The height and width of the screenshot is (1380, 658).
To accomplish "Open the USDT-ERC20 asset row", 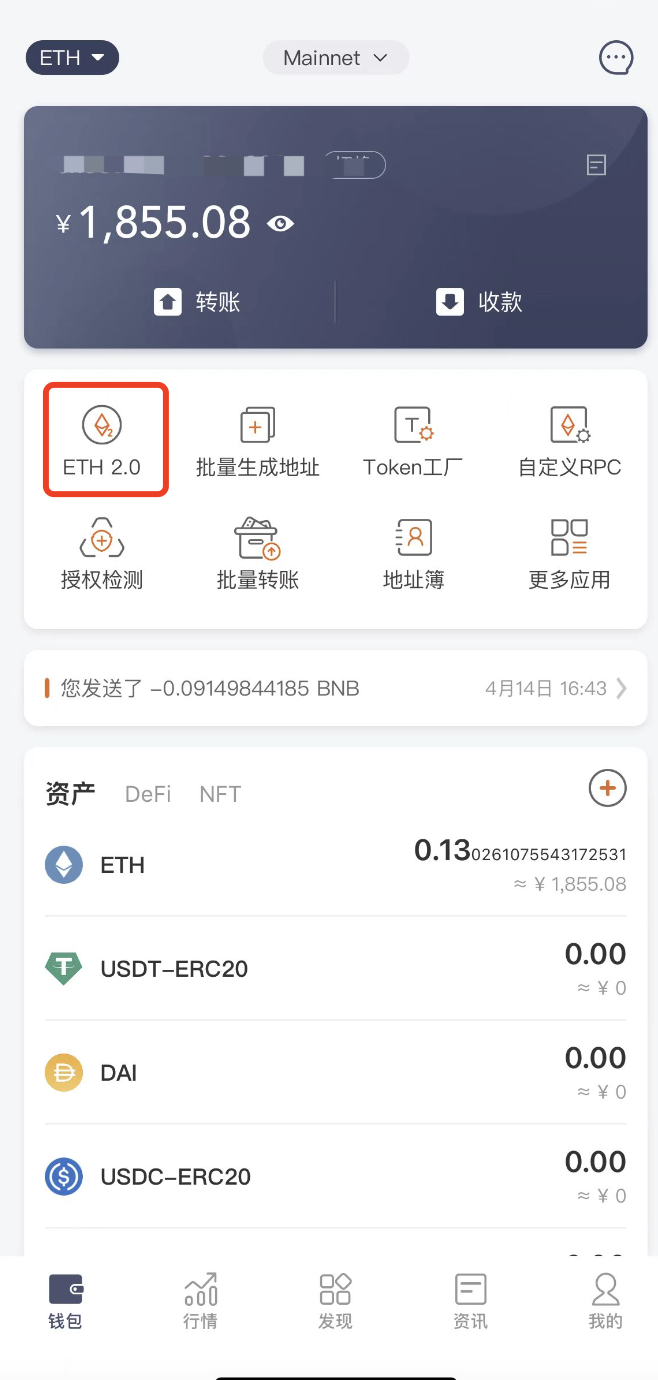I will (x=335, y=968).
